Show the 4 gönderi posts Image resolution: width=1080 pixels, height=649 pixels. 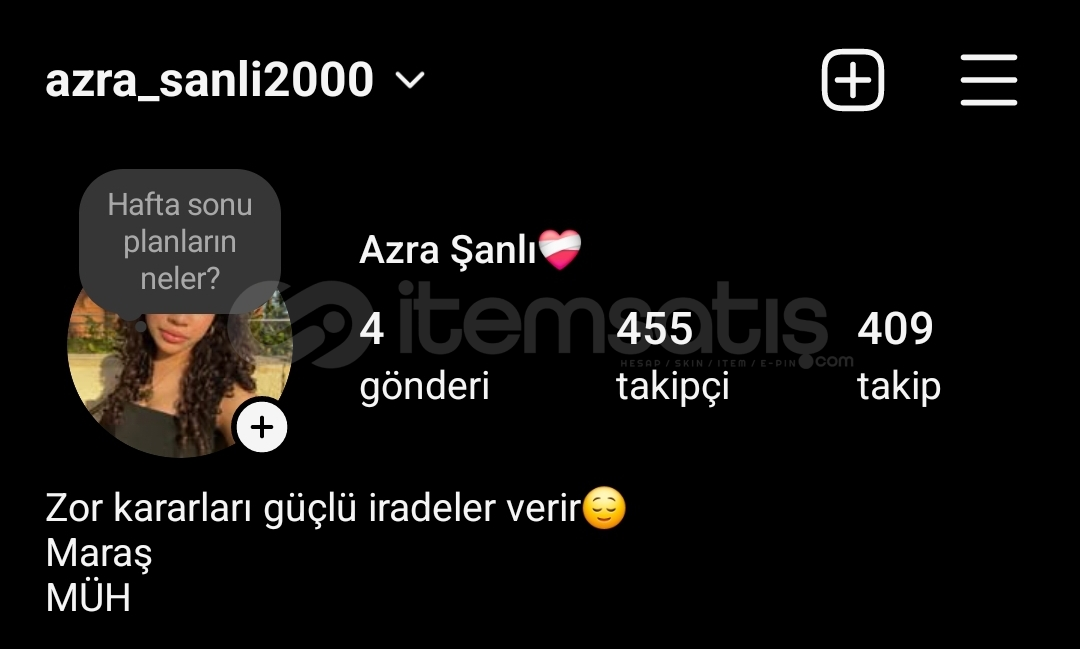(424, 357)
